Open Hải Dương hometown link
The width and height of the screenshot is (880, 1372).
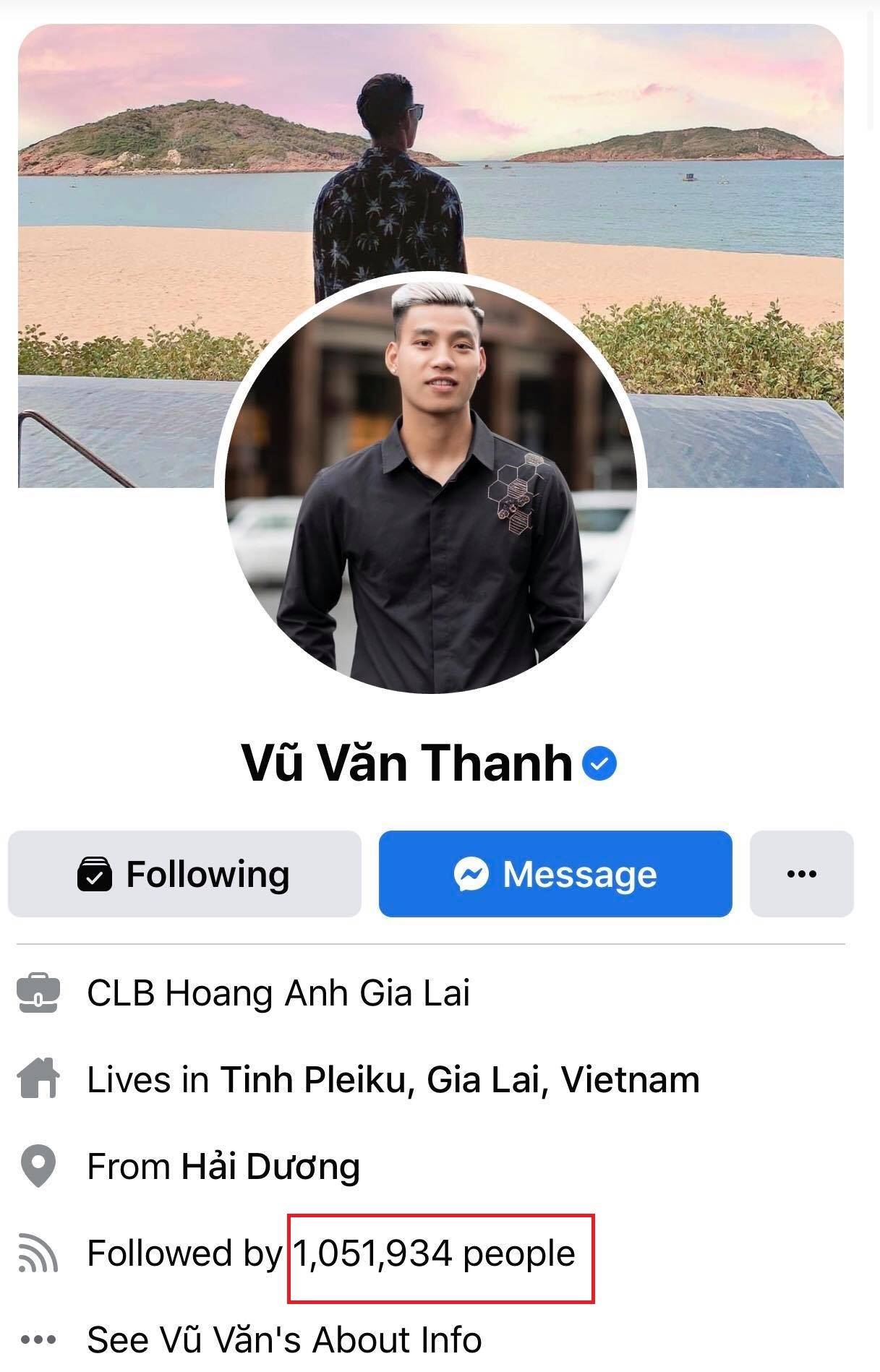[270, 1166]
